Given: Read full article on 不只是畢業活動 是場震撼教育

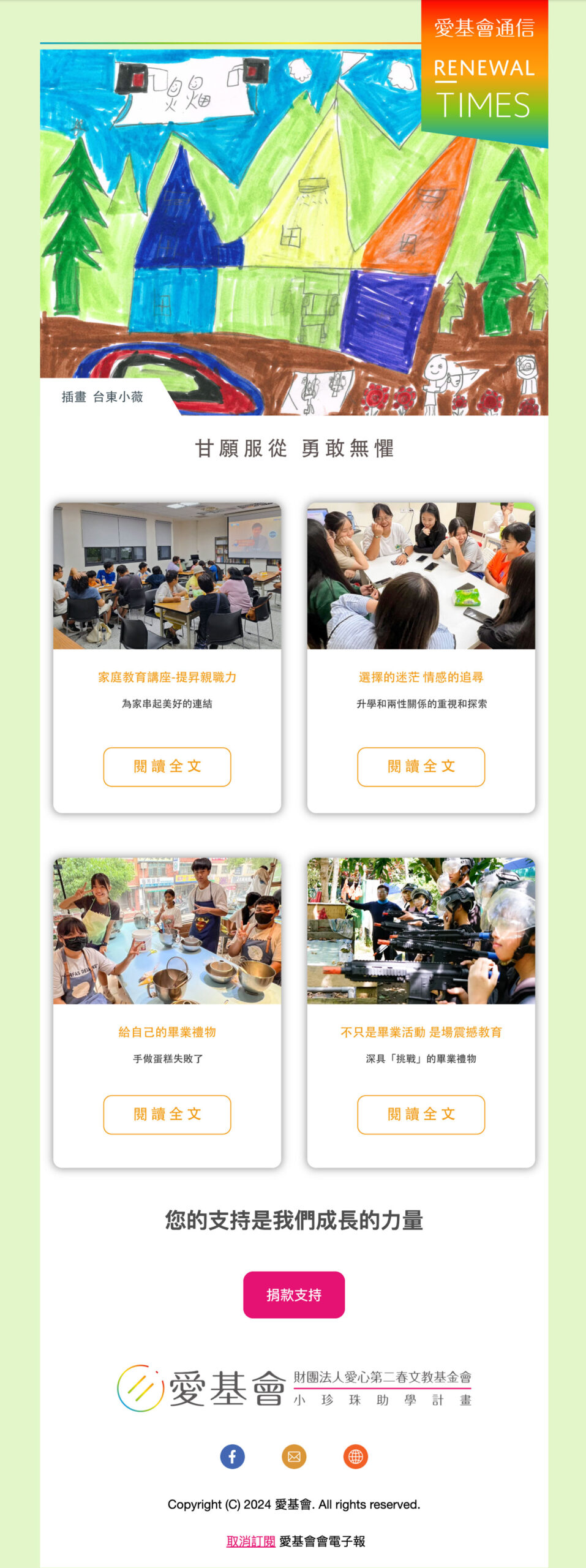Looking at the screenshot, I should coord(421,1114).
